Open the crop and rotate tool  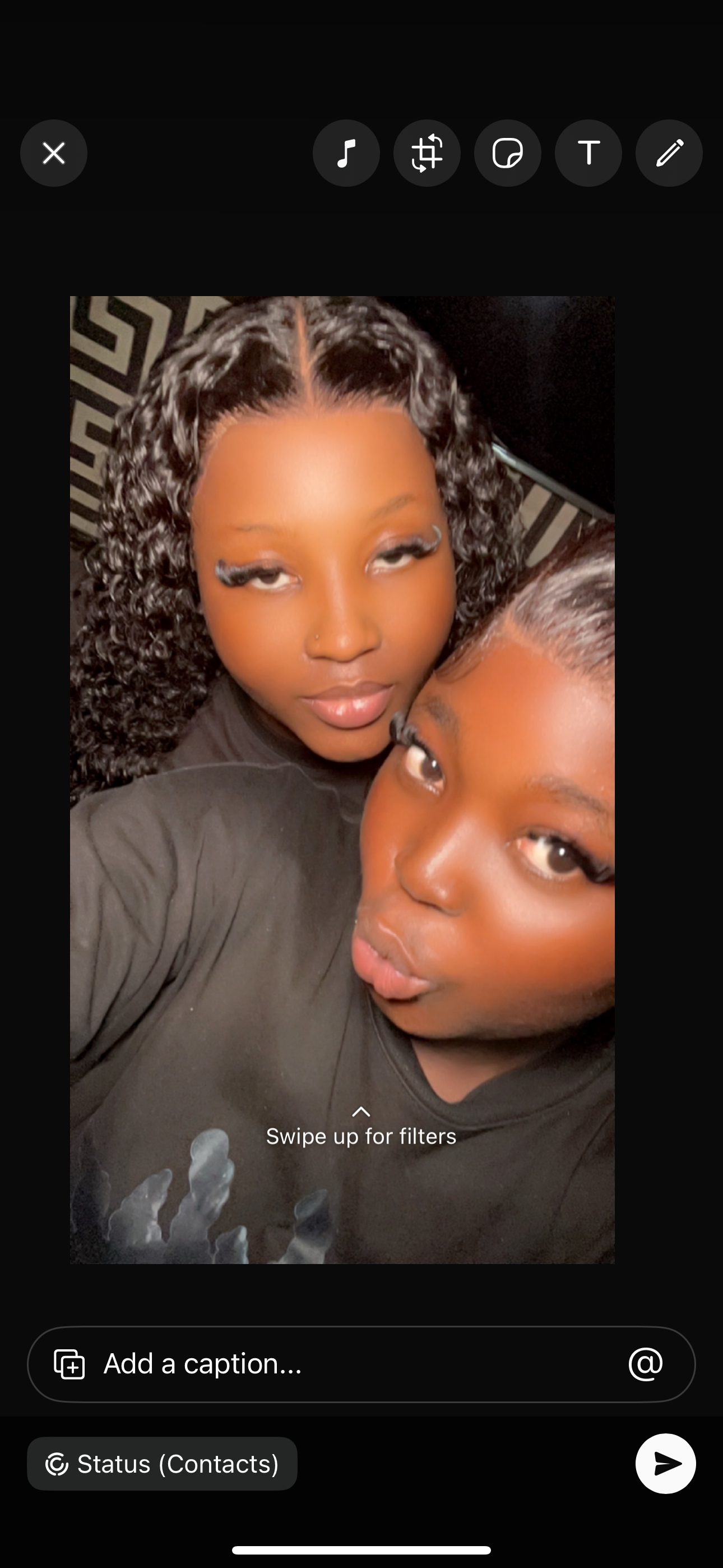(427, 153)
